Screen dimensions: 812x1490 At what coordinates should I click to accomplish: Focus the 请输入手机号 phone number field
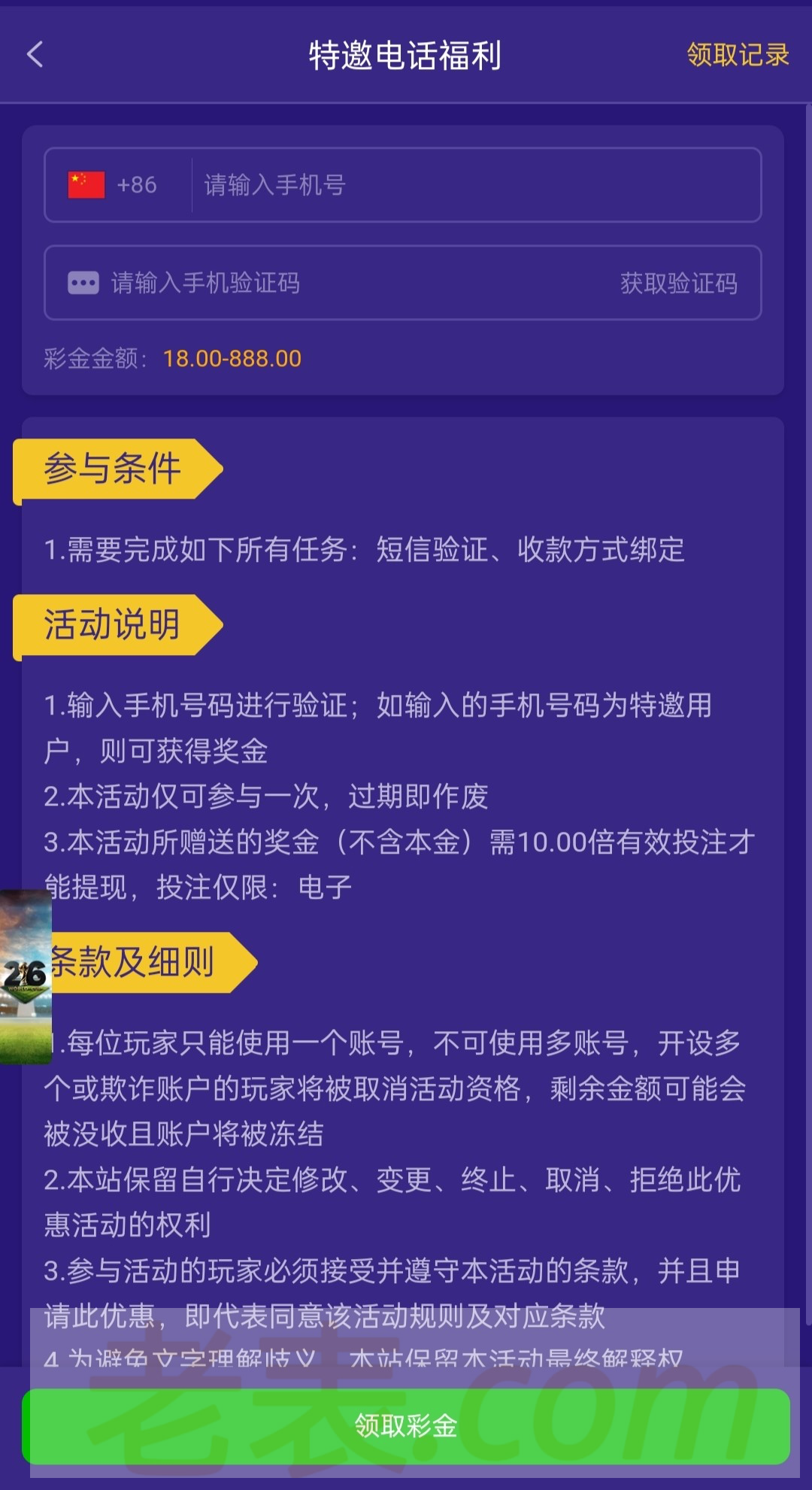(474, 185)
